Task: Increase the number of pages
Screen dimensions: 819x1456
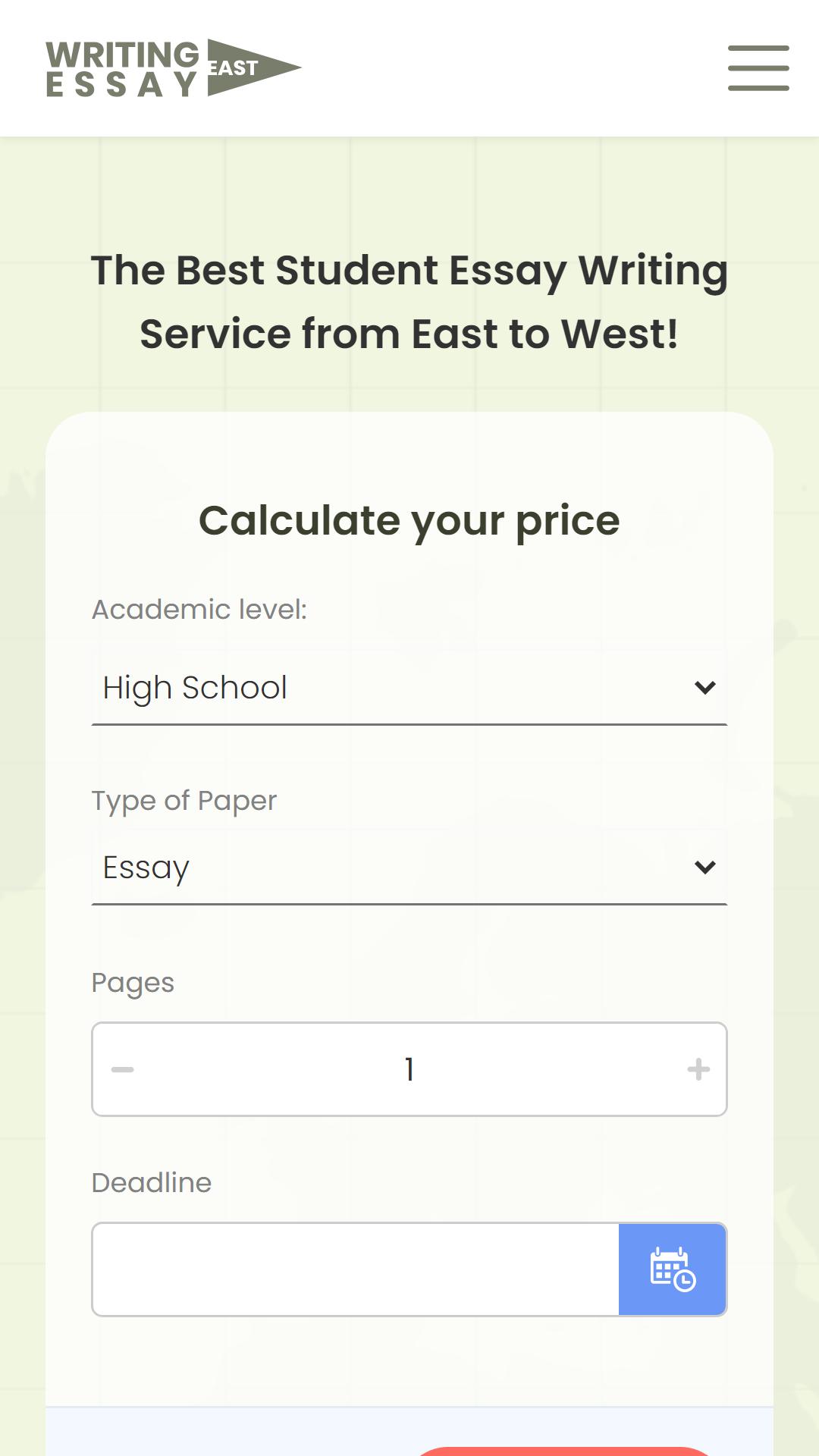Action: click(x=698, y=1069)
